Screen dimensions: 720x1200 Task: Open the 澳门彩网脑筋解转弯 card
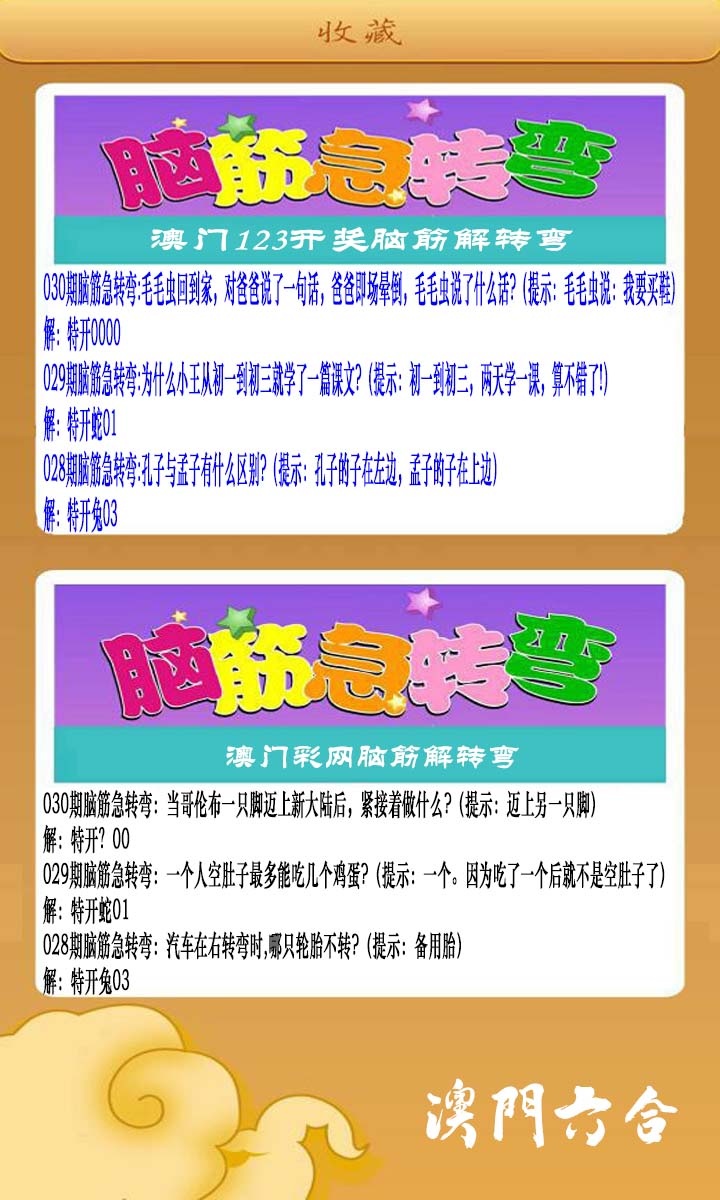click(360, 785)
